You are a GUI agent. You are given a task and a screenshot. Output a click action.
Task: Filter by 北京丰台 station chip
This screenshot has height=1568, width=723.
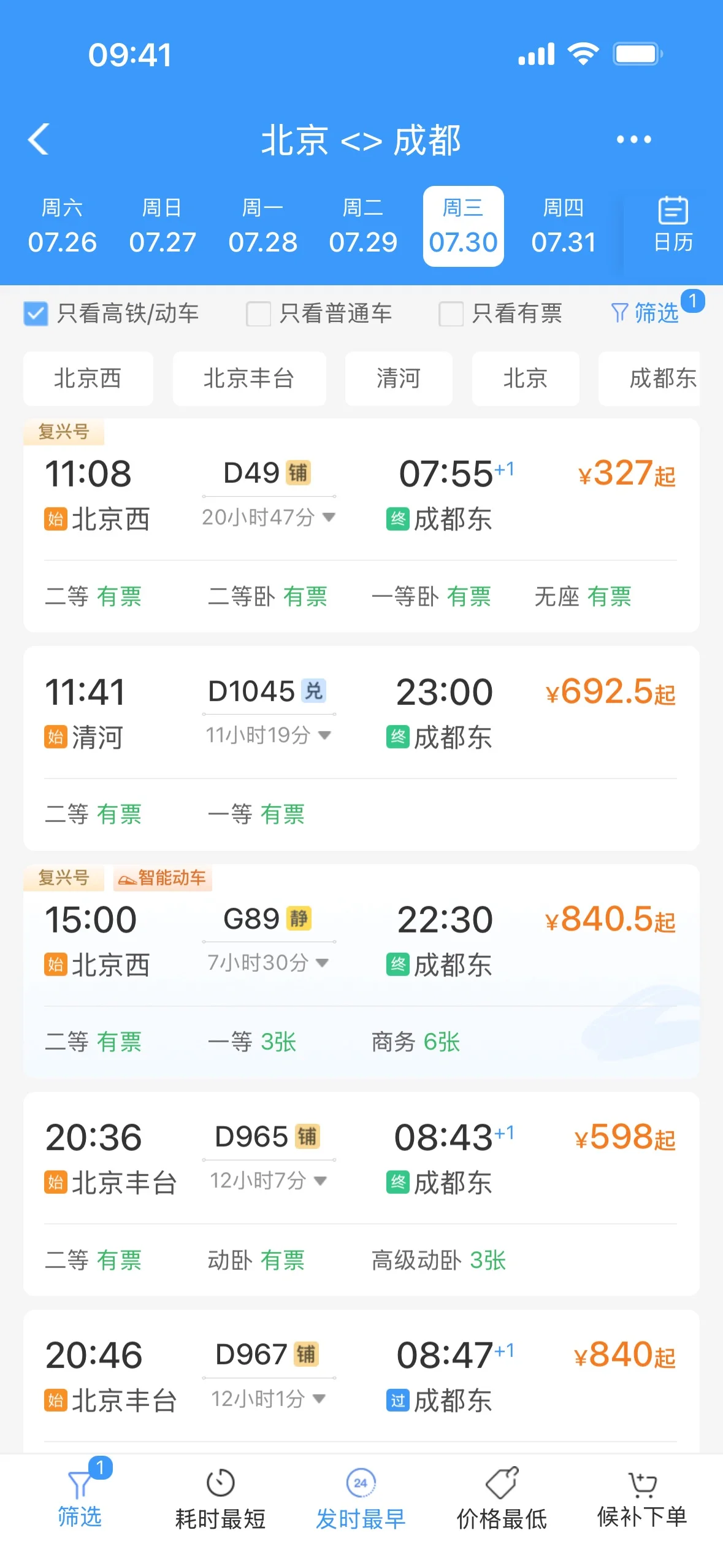[249, 379]
